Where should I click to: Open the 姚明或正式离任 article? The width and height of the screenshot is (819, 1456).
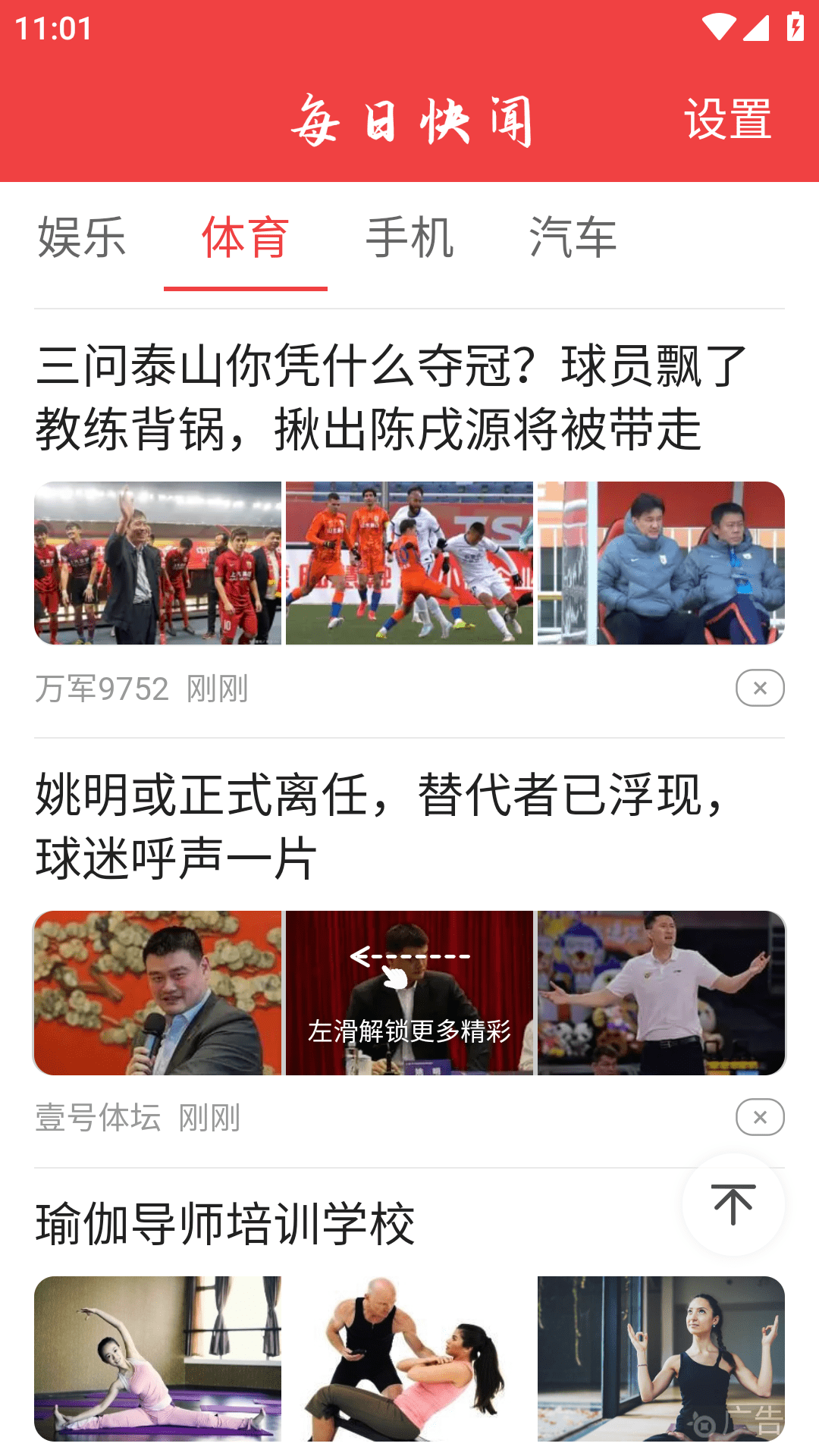point(379,827)
